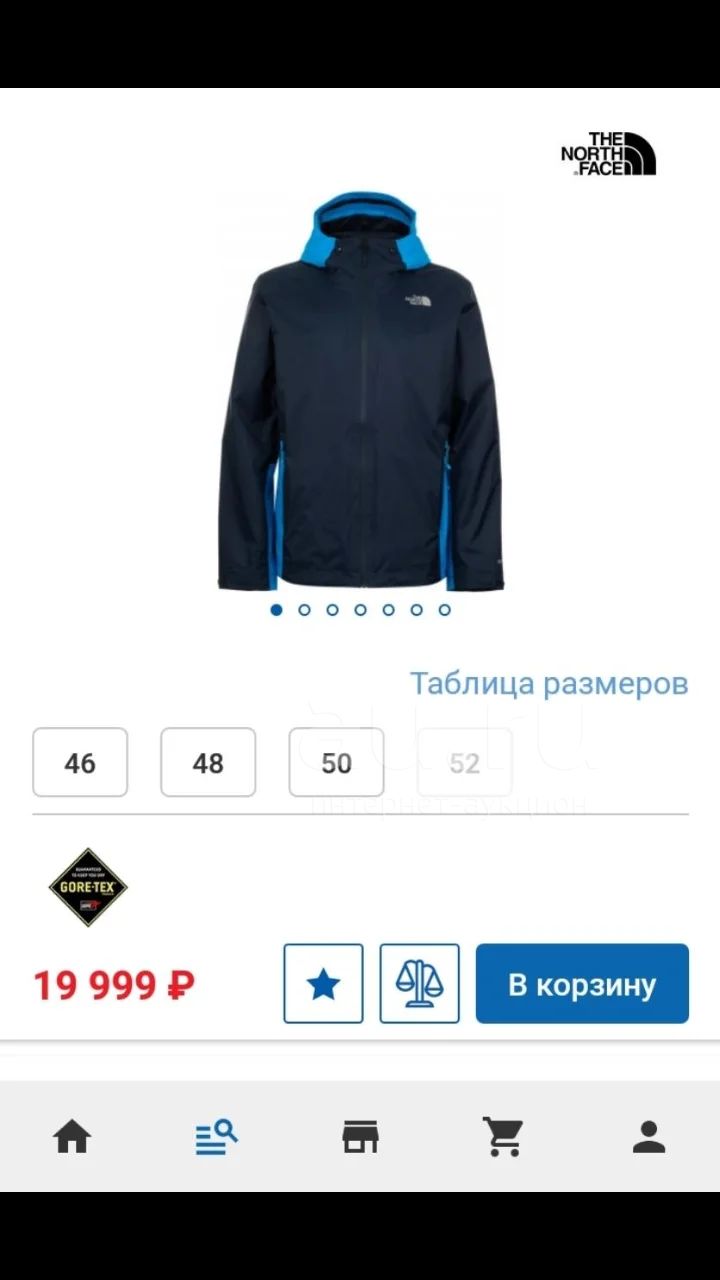Viewport: 720px width, 1280px height.
Task: Tap В корзину to add to cart
Action: click(582, 984)
